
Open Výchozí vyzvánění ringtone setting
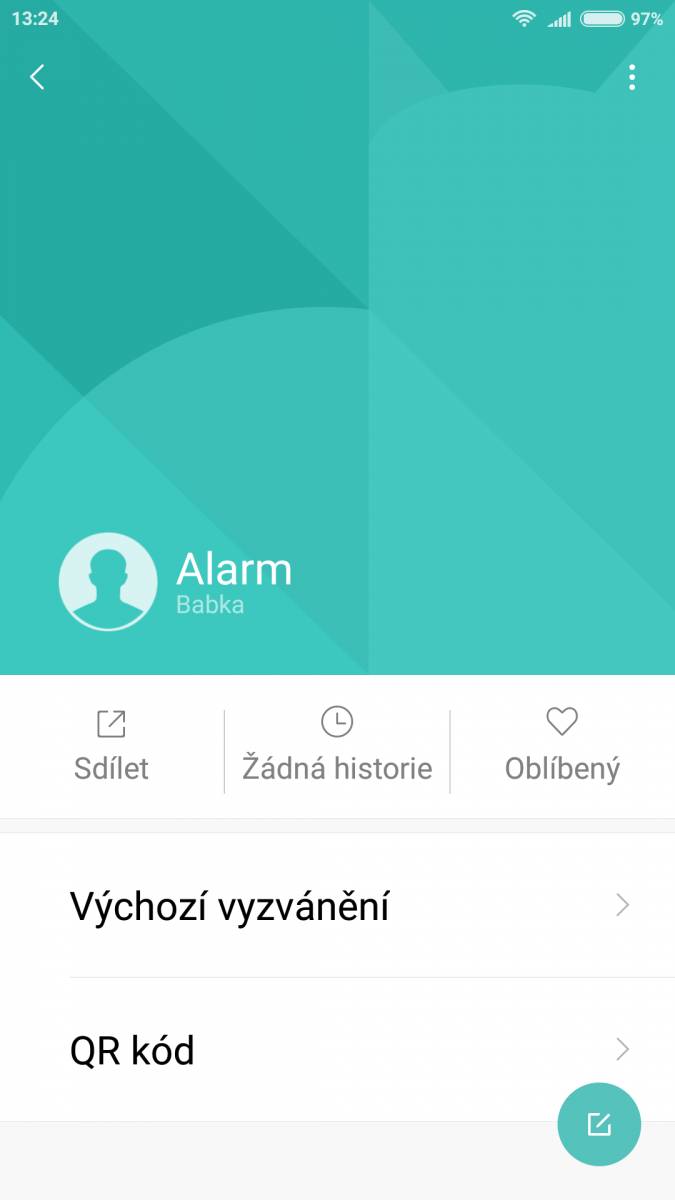click(x=337, y=906)
